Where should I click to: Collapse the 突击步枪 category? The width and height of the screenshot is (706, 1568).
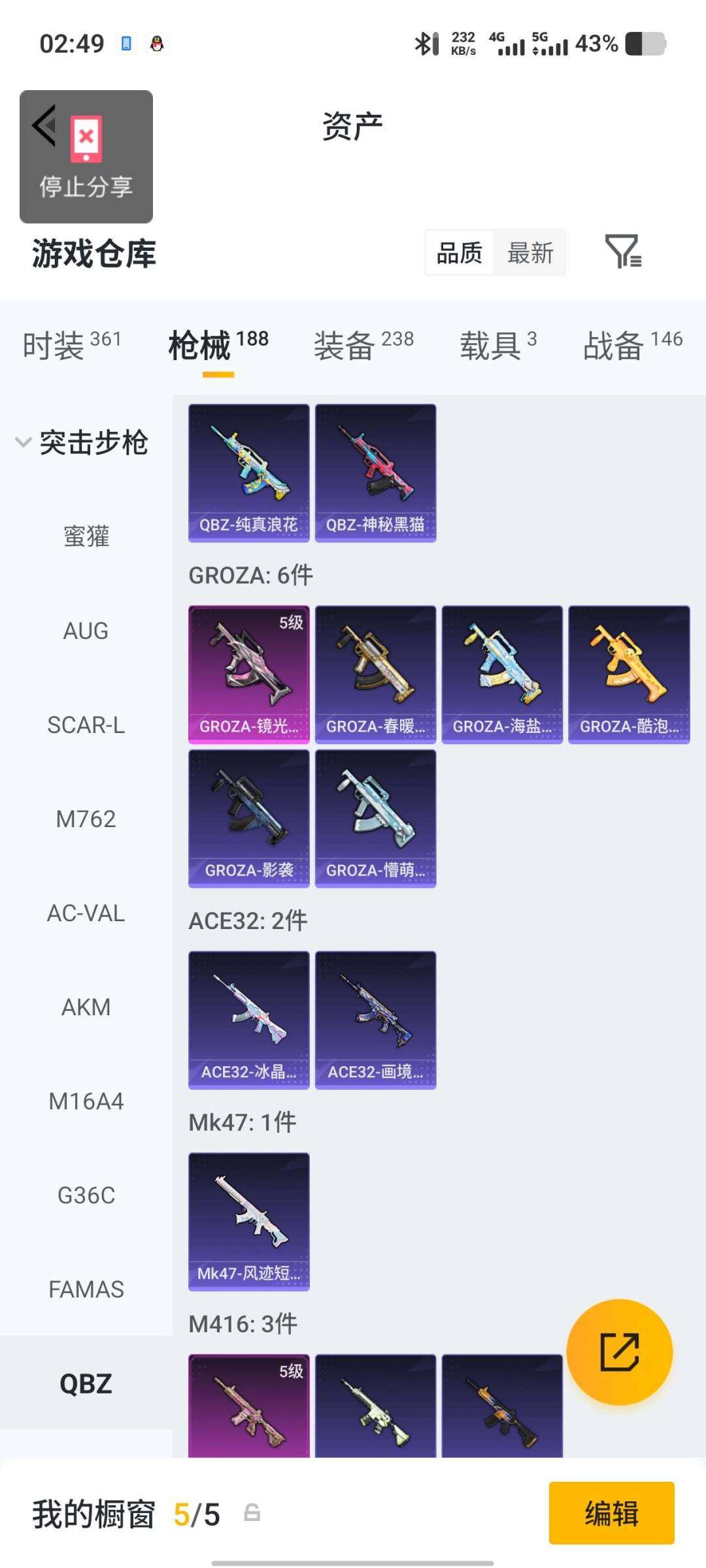coord(95,442)
